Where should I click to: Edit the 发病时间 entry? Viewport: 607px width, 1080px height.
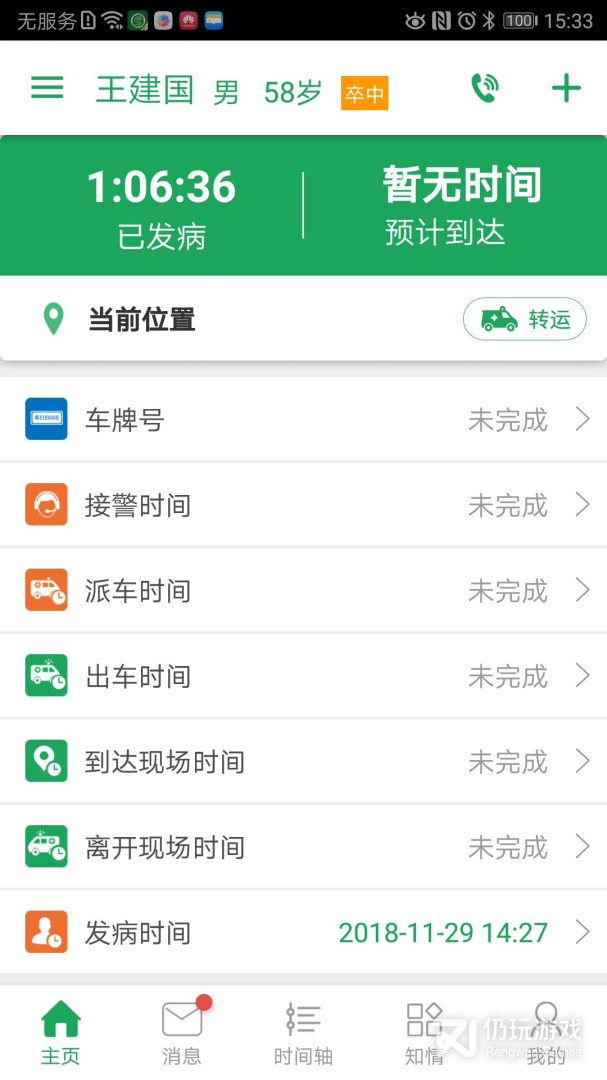303,933
